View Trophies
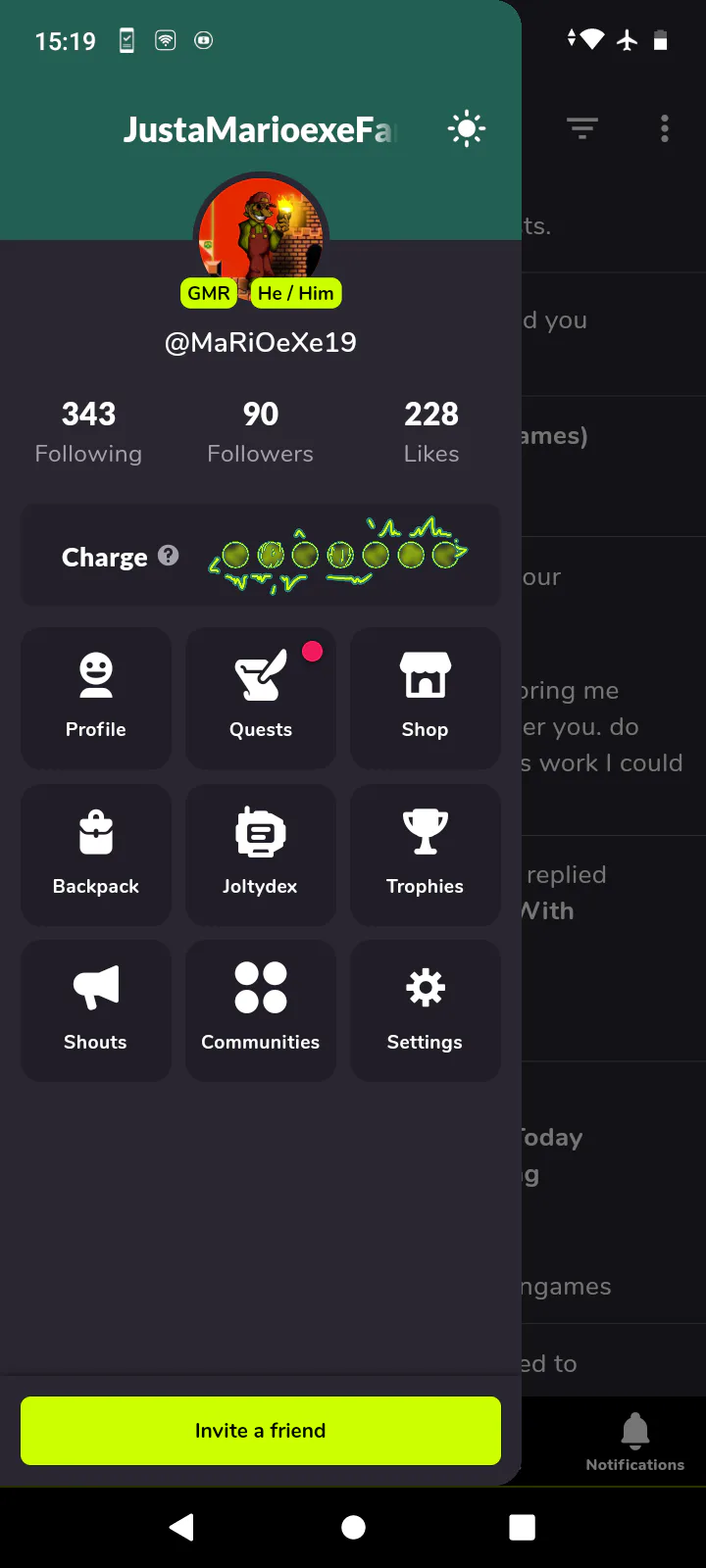This screenshot has height=1568, width=706. [426, 855]
